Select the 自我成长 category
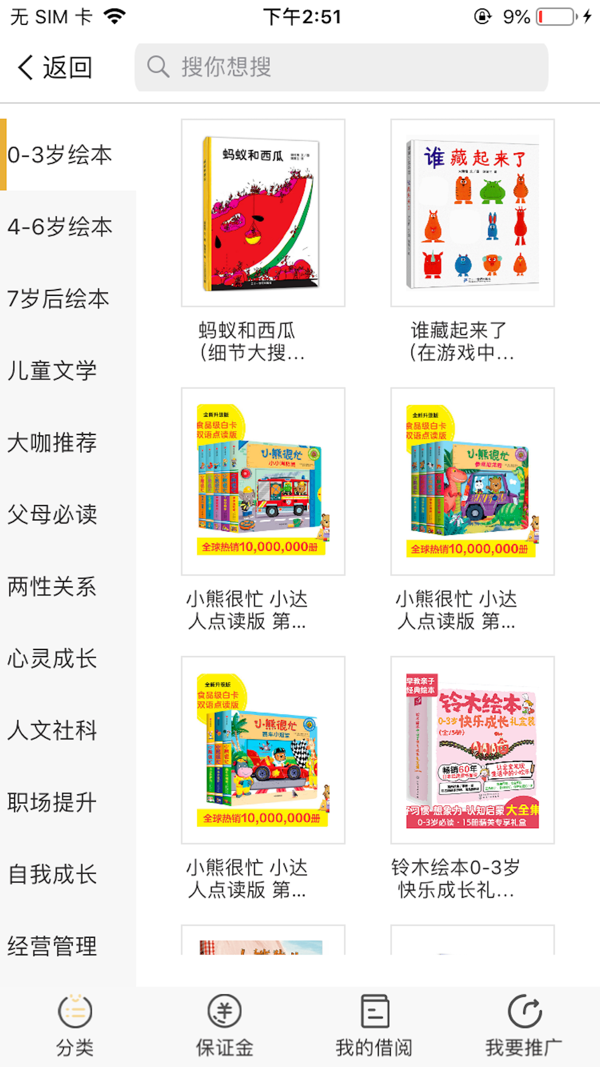 click(52, 875)
